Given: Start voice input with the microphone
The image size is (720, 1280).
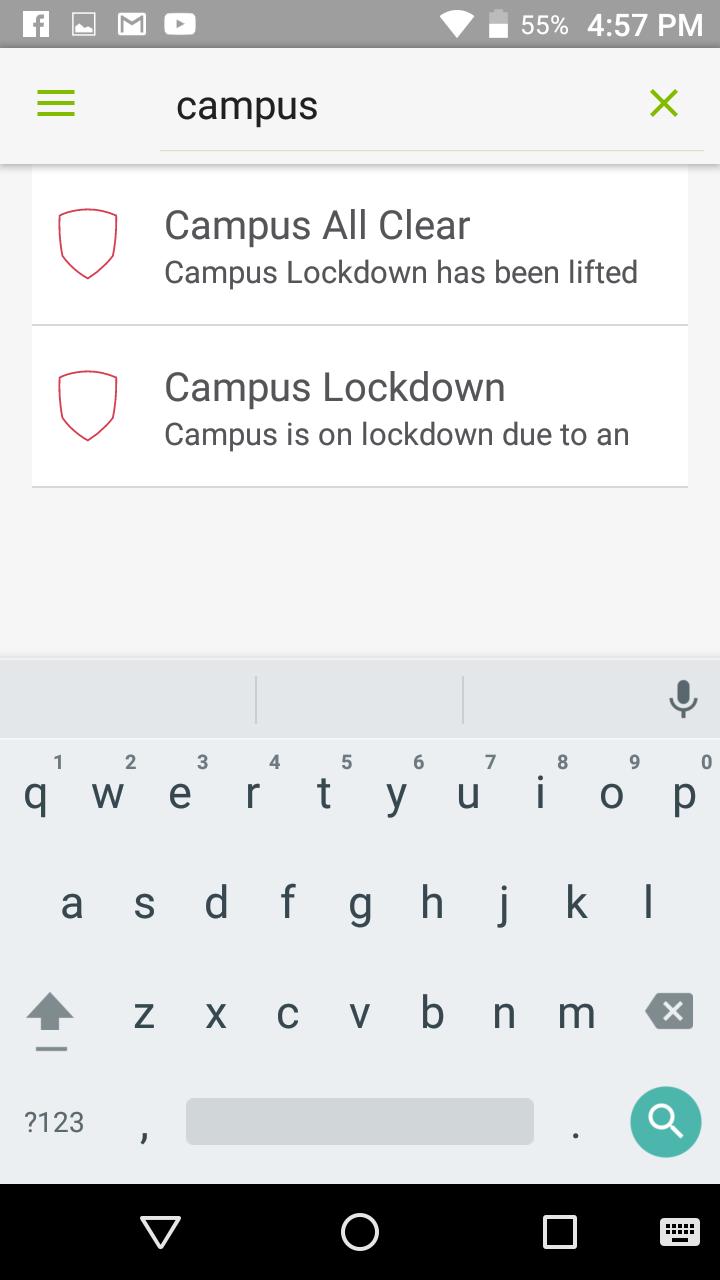Looking at the screenshot, I should tap(683, 698).
